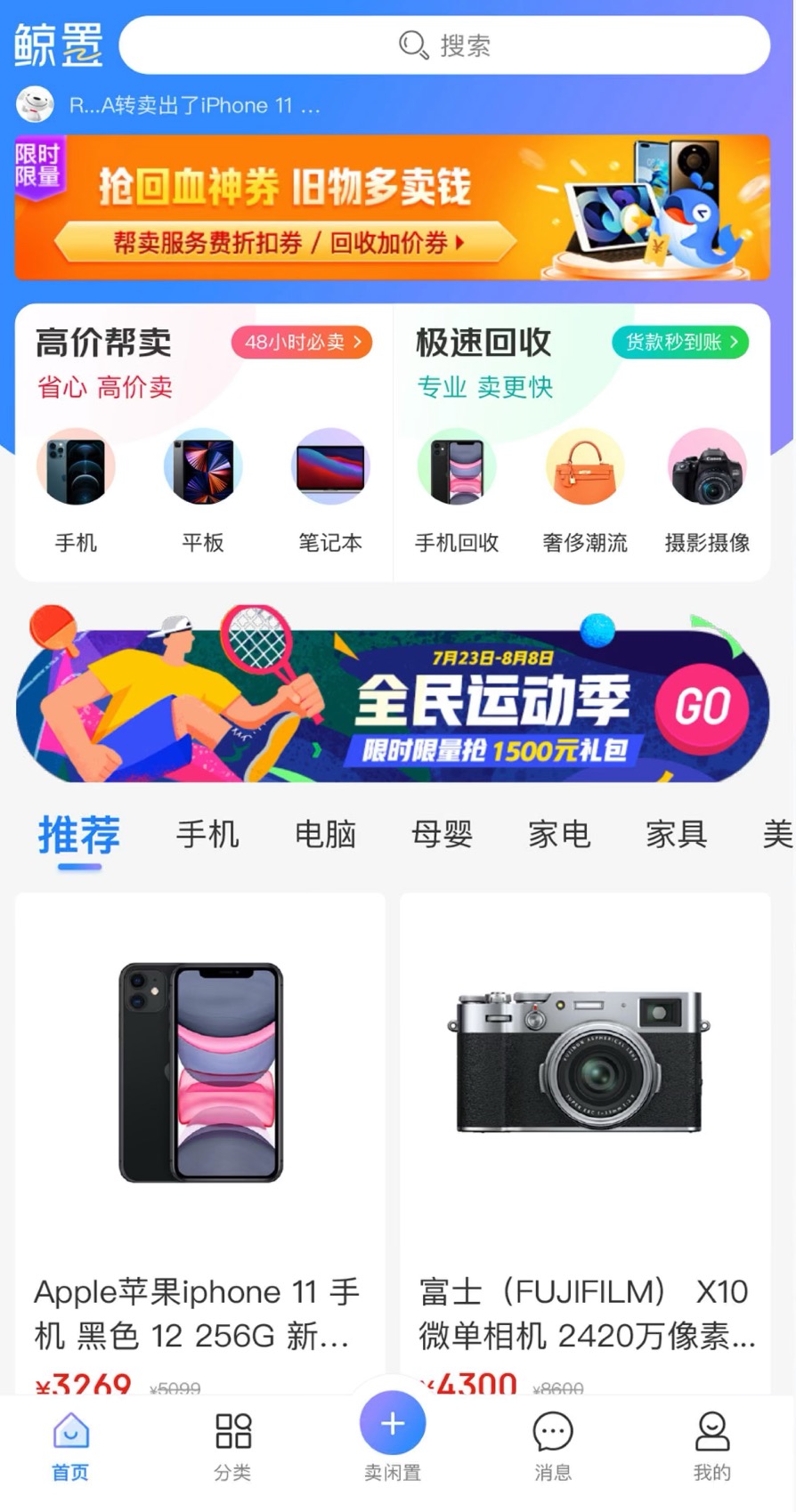Switch to the 家电 tab
Image resolution: width=796 pixels, height=1512 pixels.
(559, 835)
